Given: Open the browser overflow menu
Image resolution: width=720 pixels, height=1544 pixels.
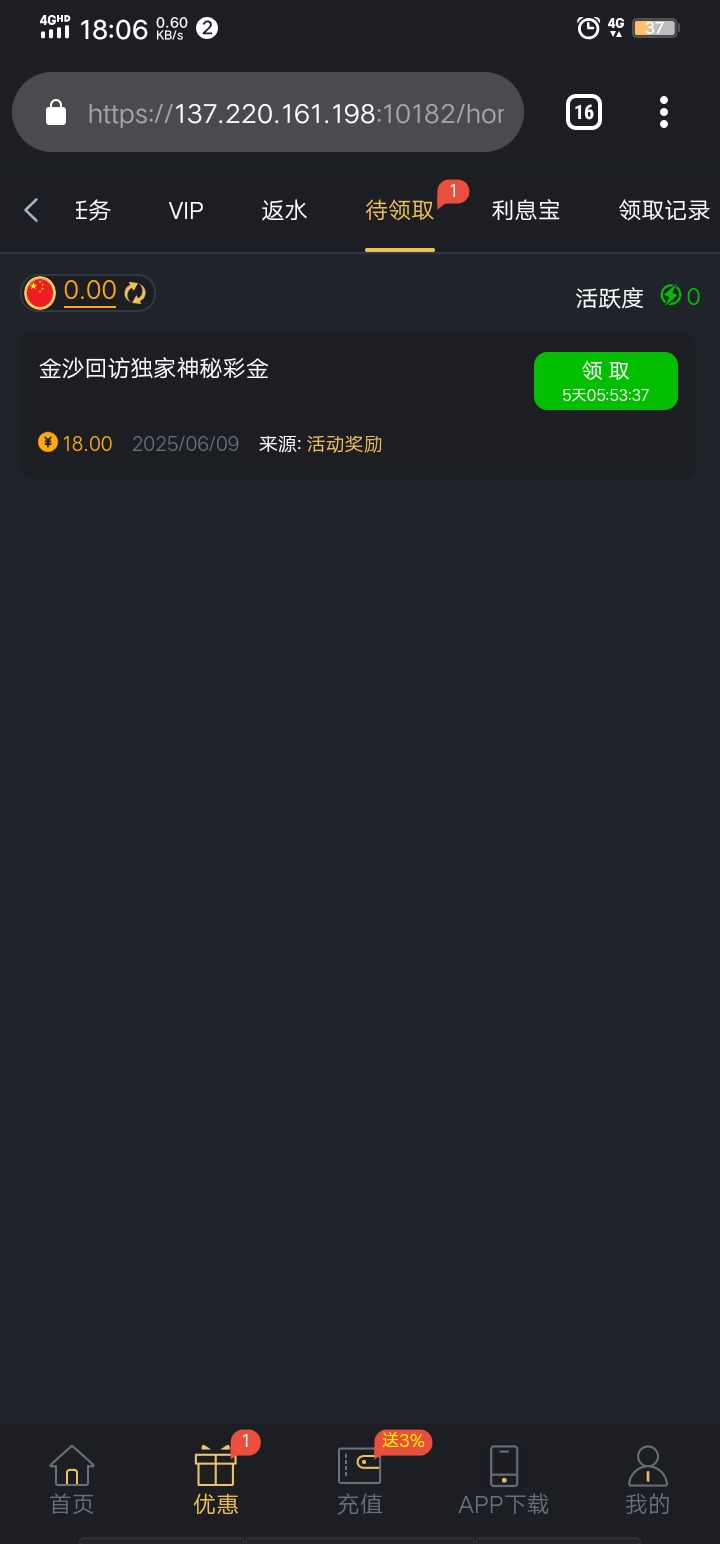Looking at the screenshot, I should click(664, 113).
